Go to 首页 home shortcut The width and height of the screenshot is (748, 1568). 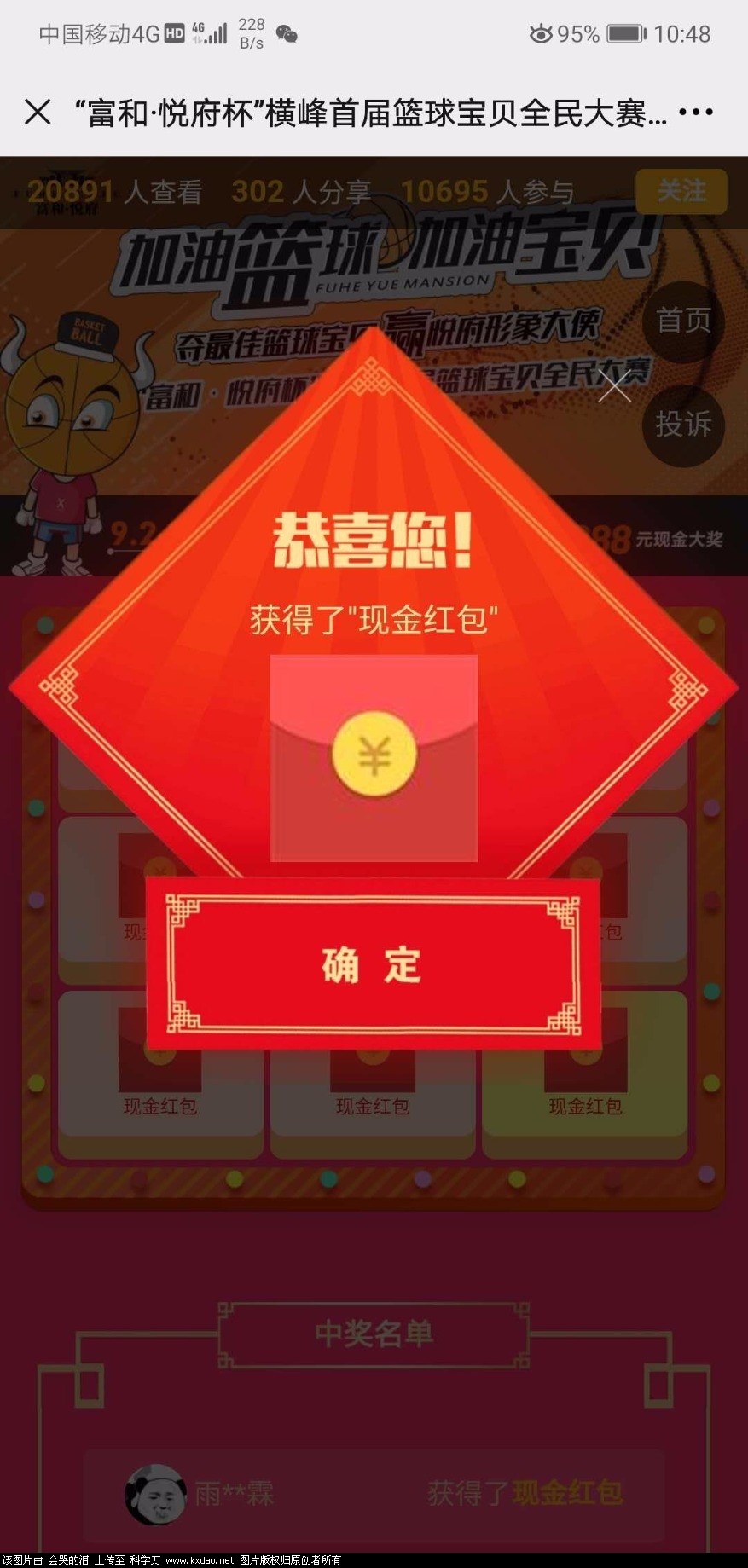pyautogui.click(x=682, y=321)
